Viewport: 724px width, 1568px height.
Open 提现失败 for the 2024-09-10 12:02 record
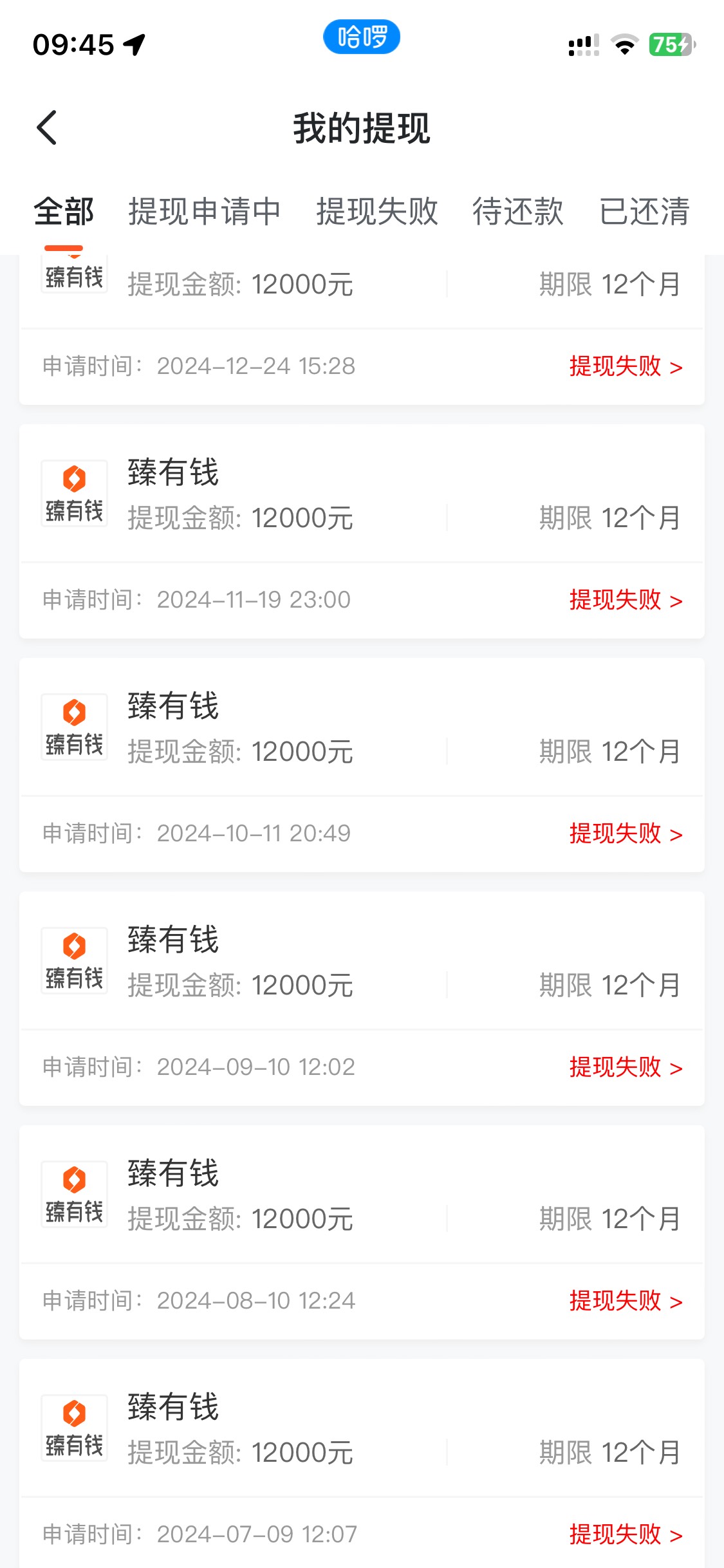(626, 1067)
